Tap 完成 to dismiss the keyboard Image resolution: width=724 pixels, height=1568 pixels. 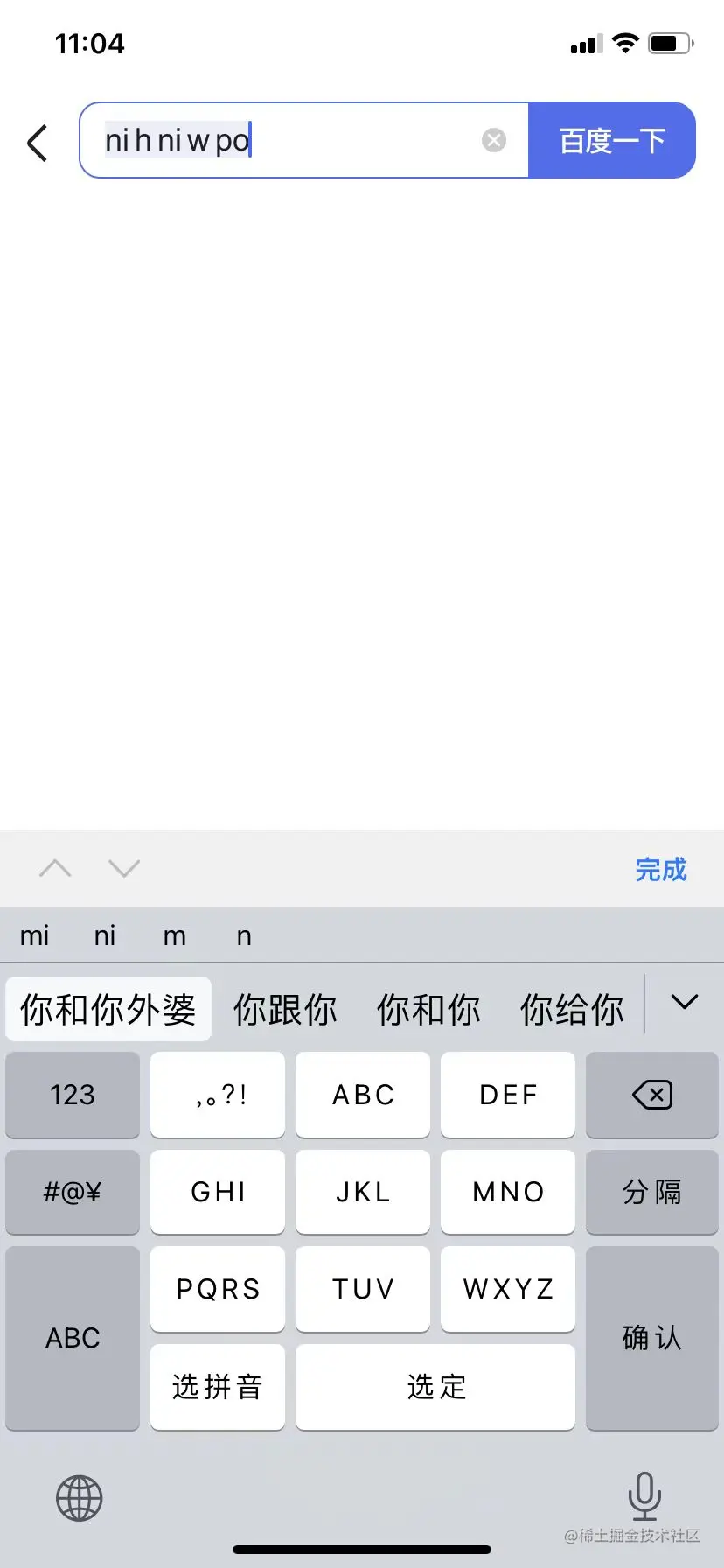point(660,869)
